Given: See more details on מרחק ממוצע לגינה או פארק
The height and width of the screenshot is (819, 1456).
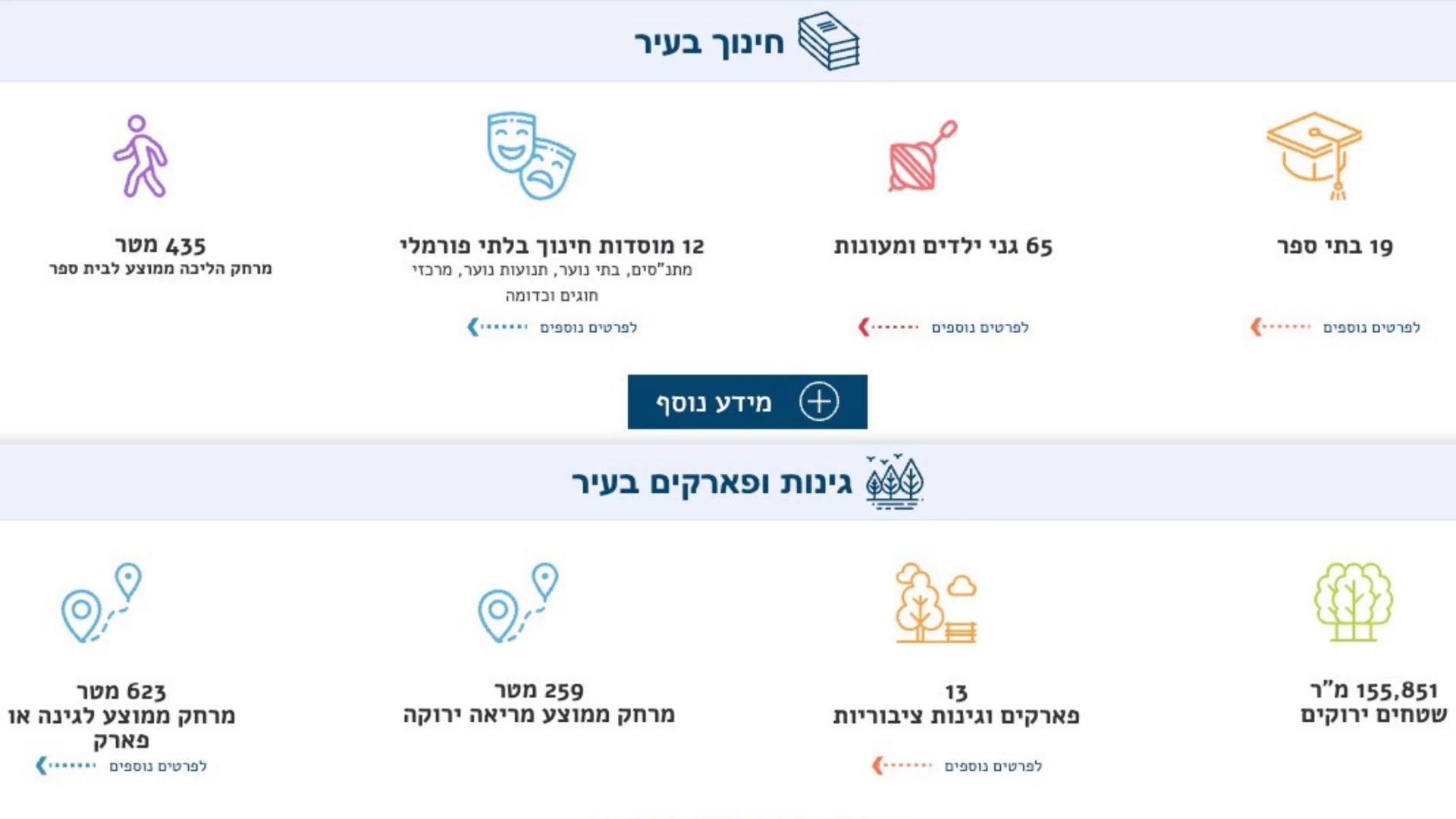Looking at the screenshot, I should pos(156,767).
